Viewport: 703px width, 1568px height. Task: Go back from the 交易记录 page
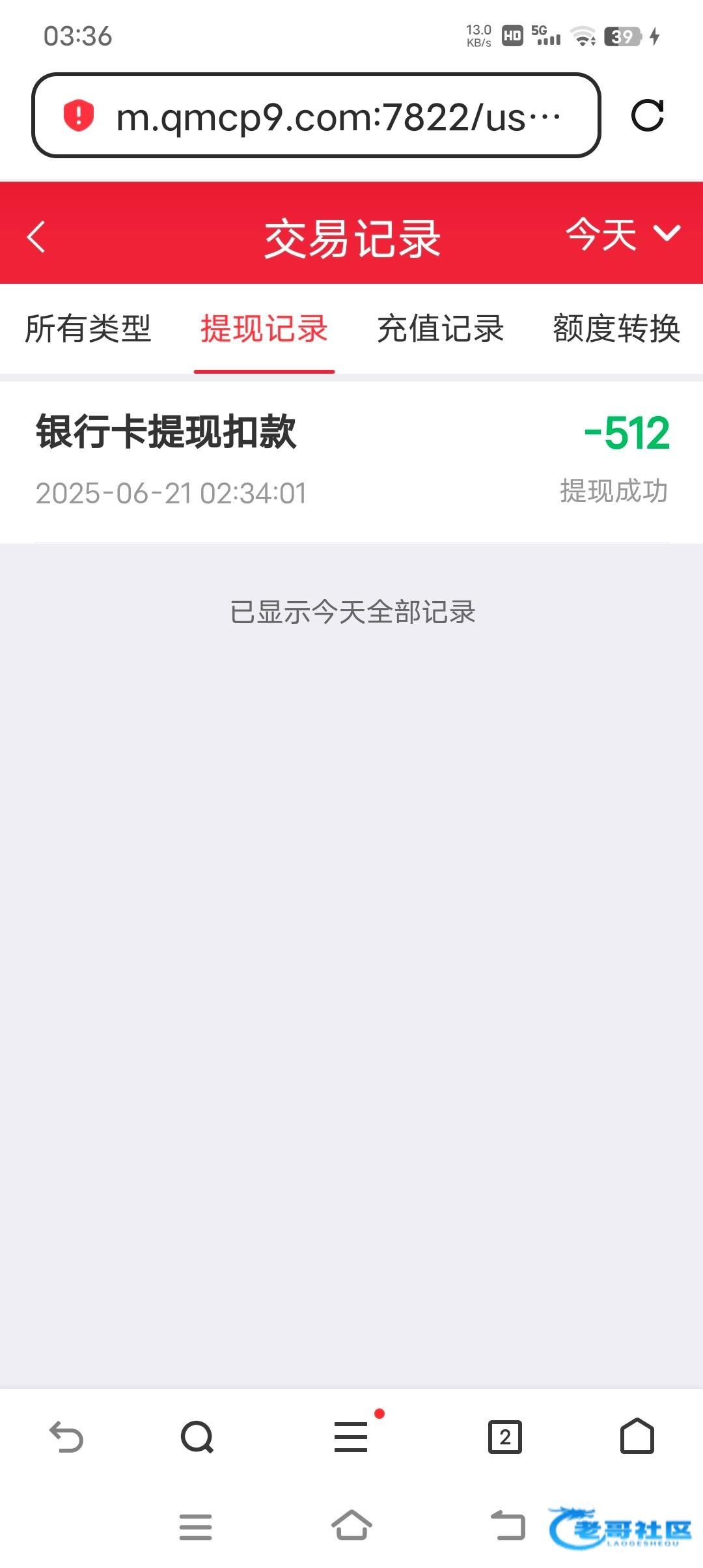click(36, 236)
